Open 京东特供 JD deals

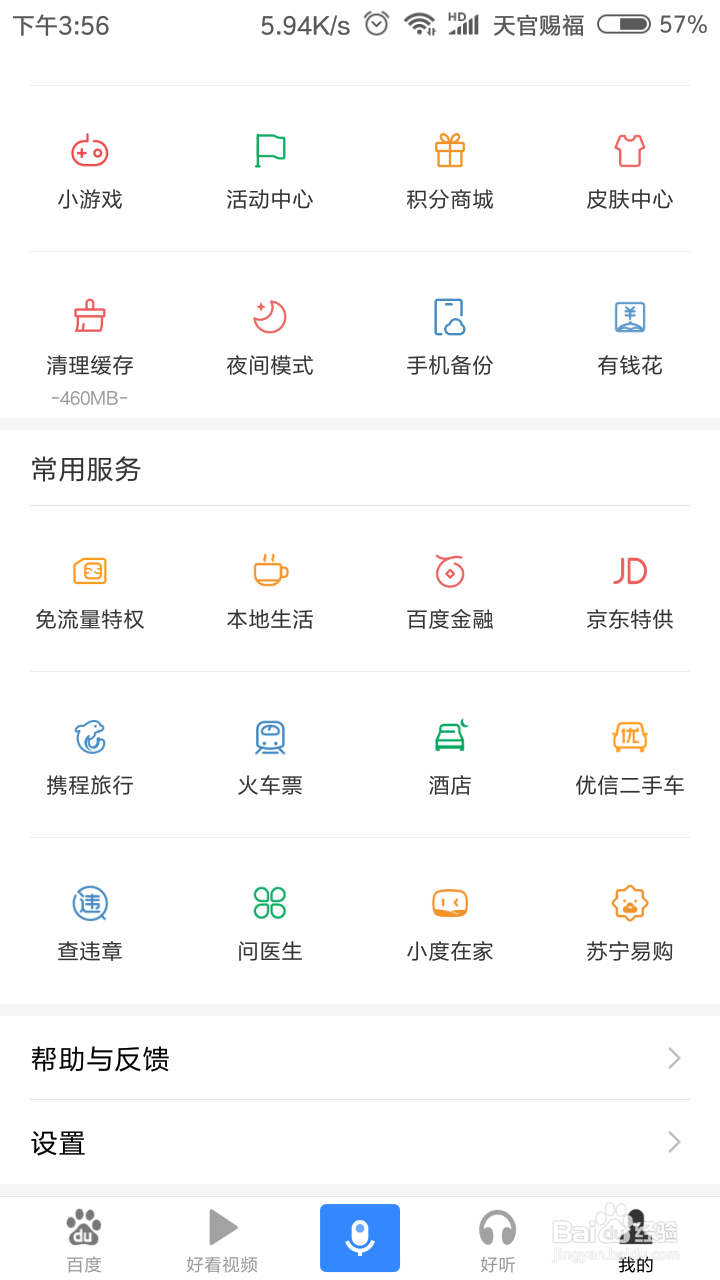click(x=630, y=592)
